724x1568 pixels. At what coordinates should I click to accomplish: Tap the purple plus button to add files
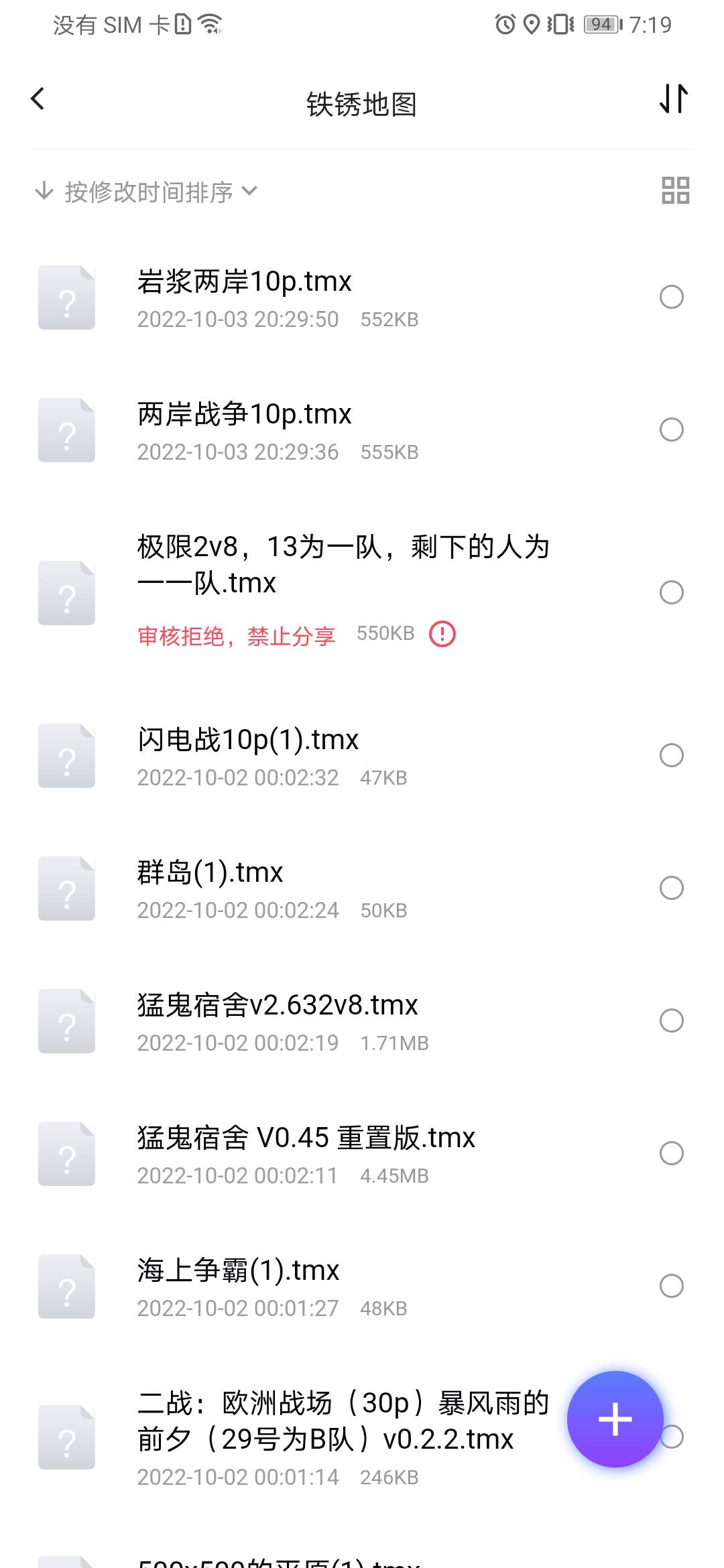pyautogui.click(x=615, y=1420)
